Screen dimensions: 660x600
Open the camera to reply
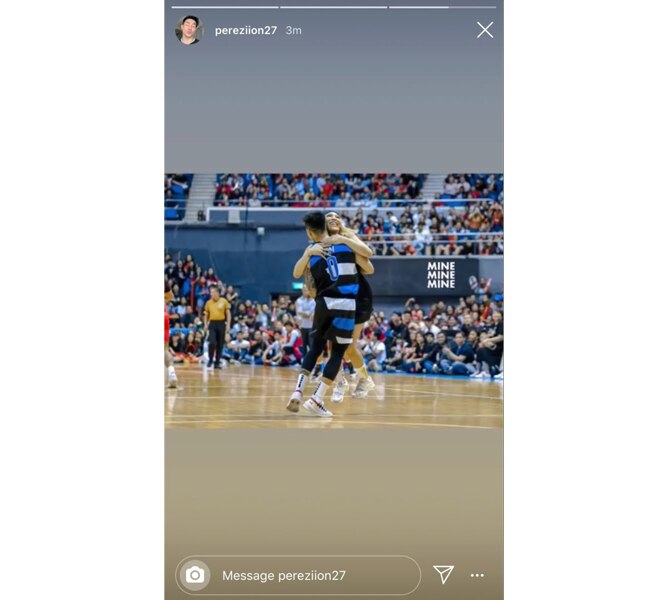(x=195, y=575)
